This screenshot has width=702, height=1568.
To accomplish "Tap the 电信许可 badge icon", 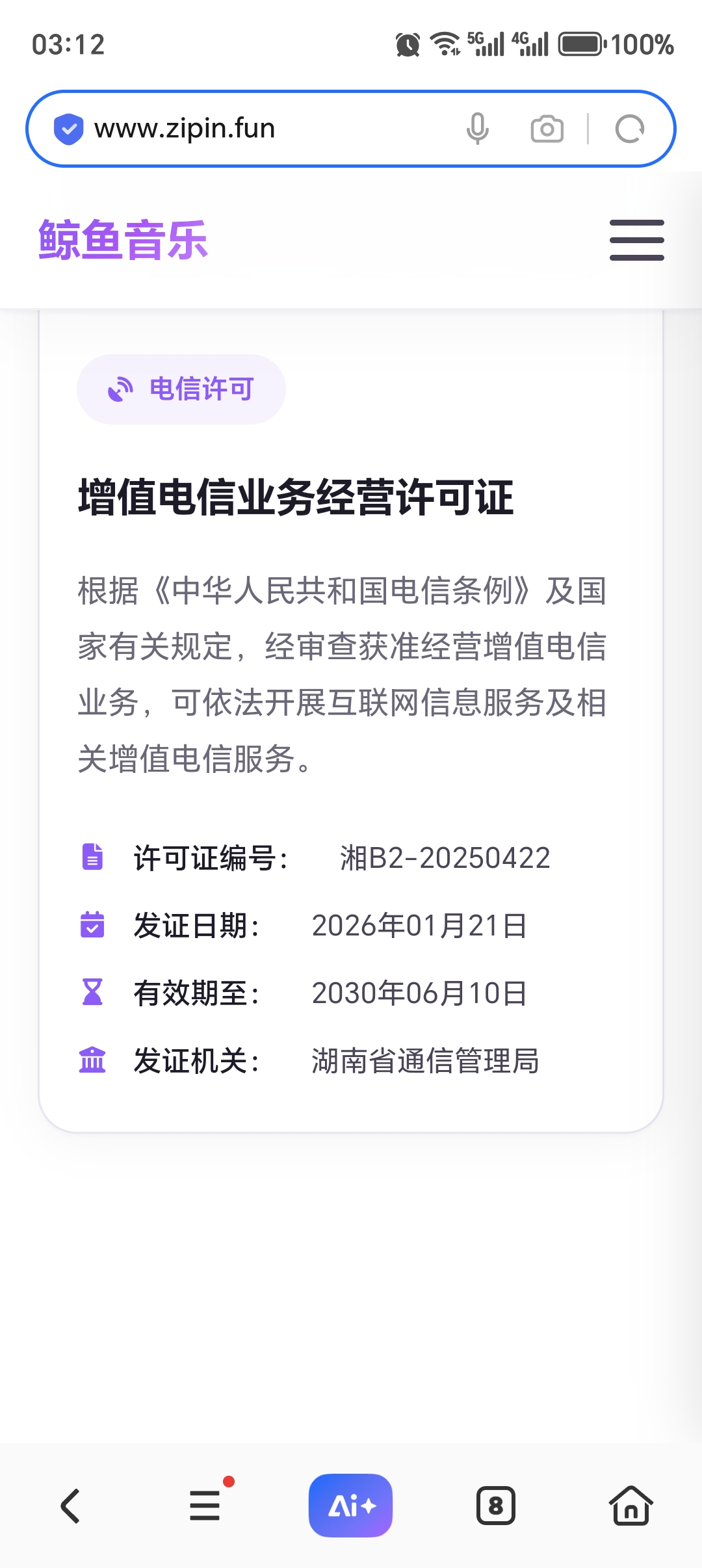I will pyautogui.click(x=120, y=389).
